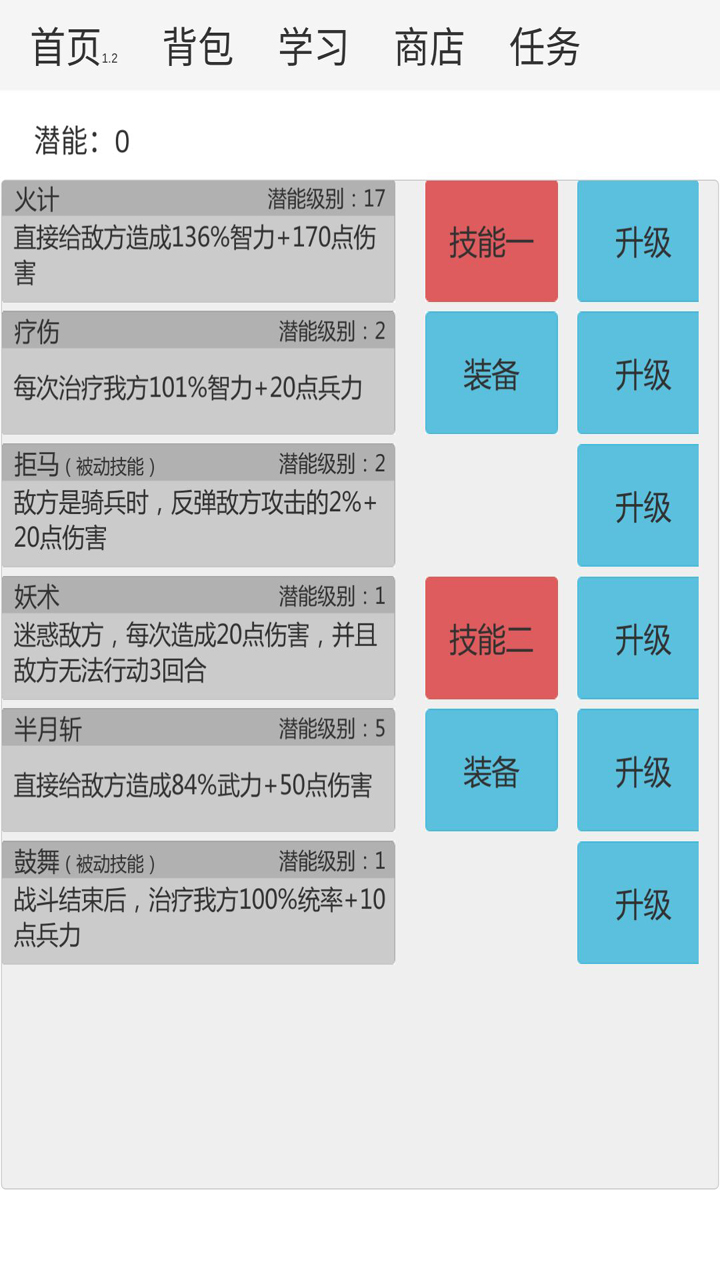Upgrade the 疗伤 skill

pyautogui.click(x=640, y=373)
